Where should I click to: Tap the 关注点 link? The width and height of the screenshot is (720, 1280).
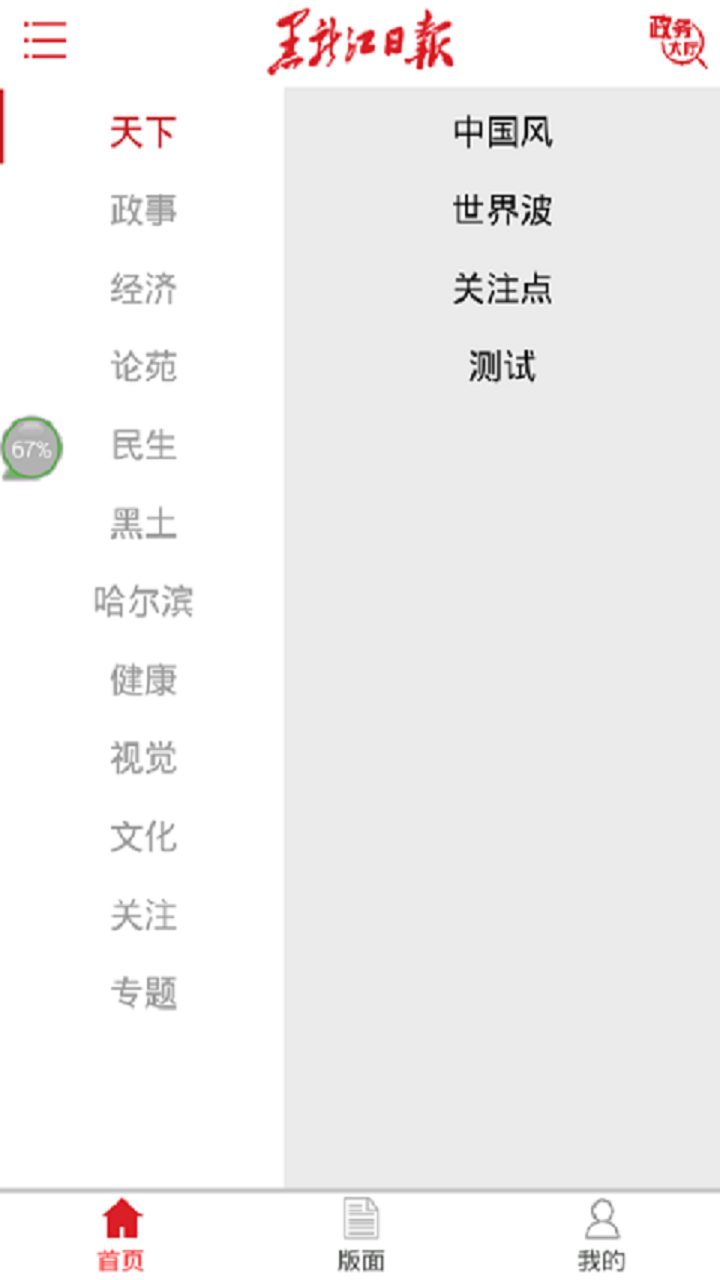click(x=506, y=290)
